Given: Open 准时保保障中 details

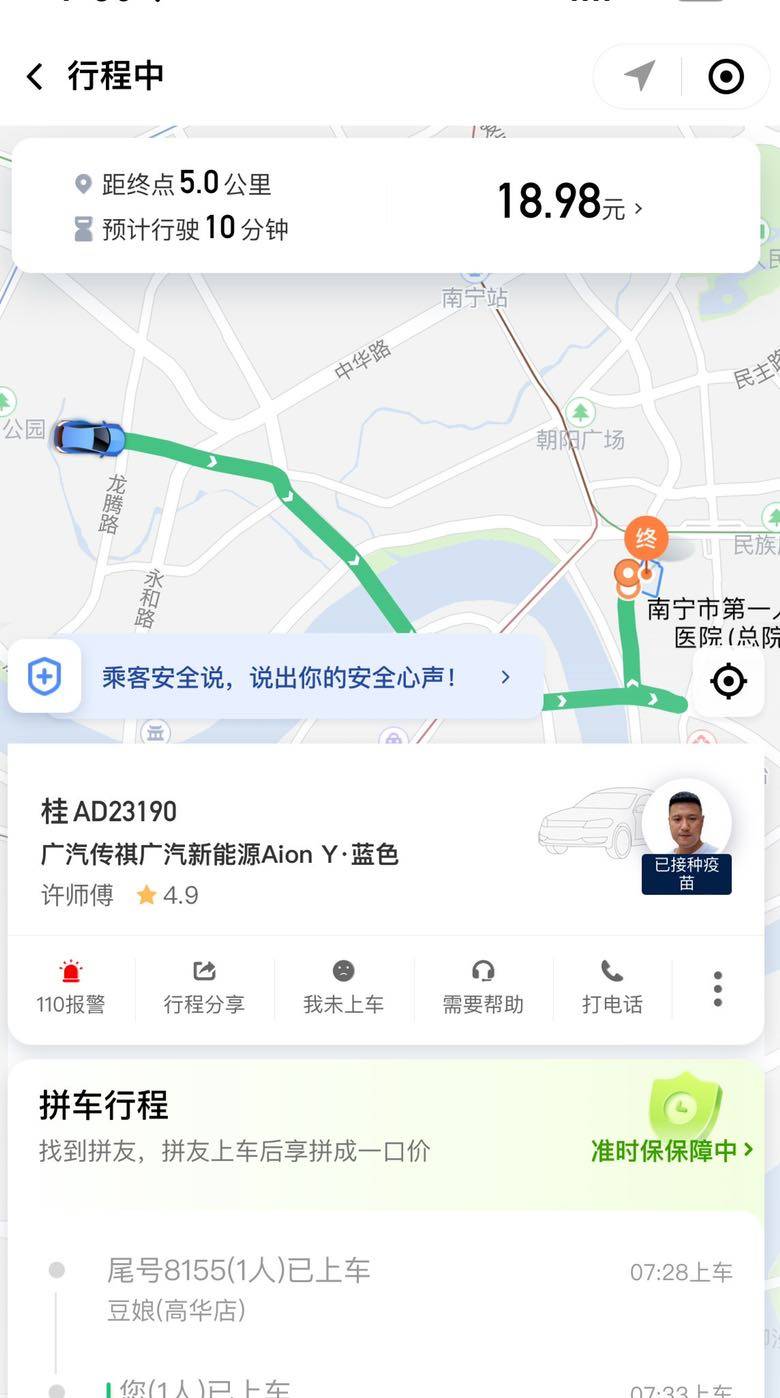Looking at the screenshot, I should pyautogui.click(x=671, y=1150).
